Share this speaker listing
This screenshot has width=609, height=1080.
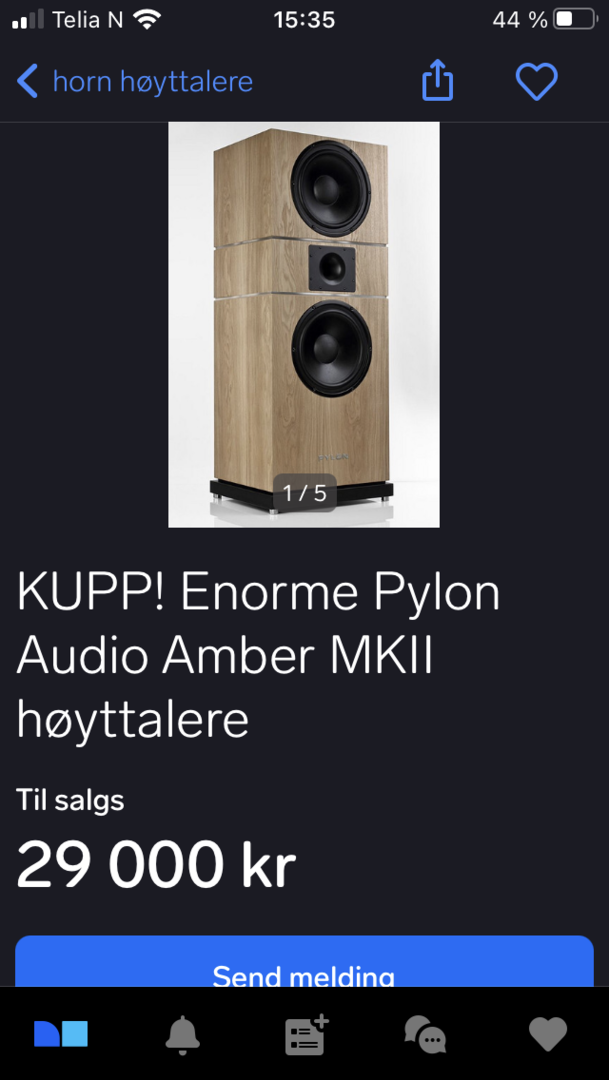438,81
